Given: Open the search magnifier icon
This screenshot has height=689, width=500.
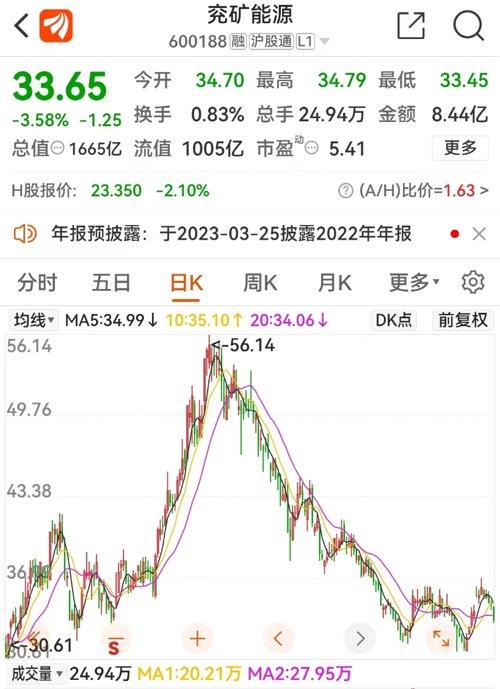Looking at the screenshot, I should 469,25.
